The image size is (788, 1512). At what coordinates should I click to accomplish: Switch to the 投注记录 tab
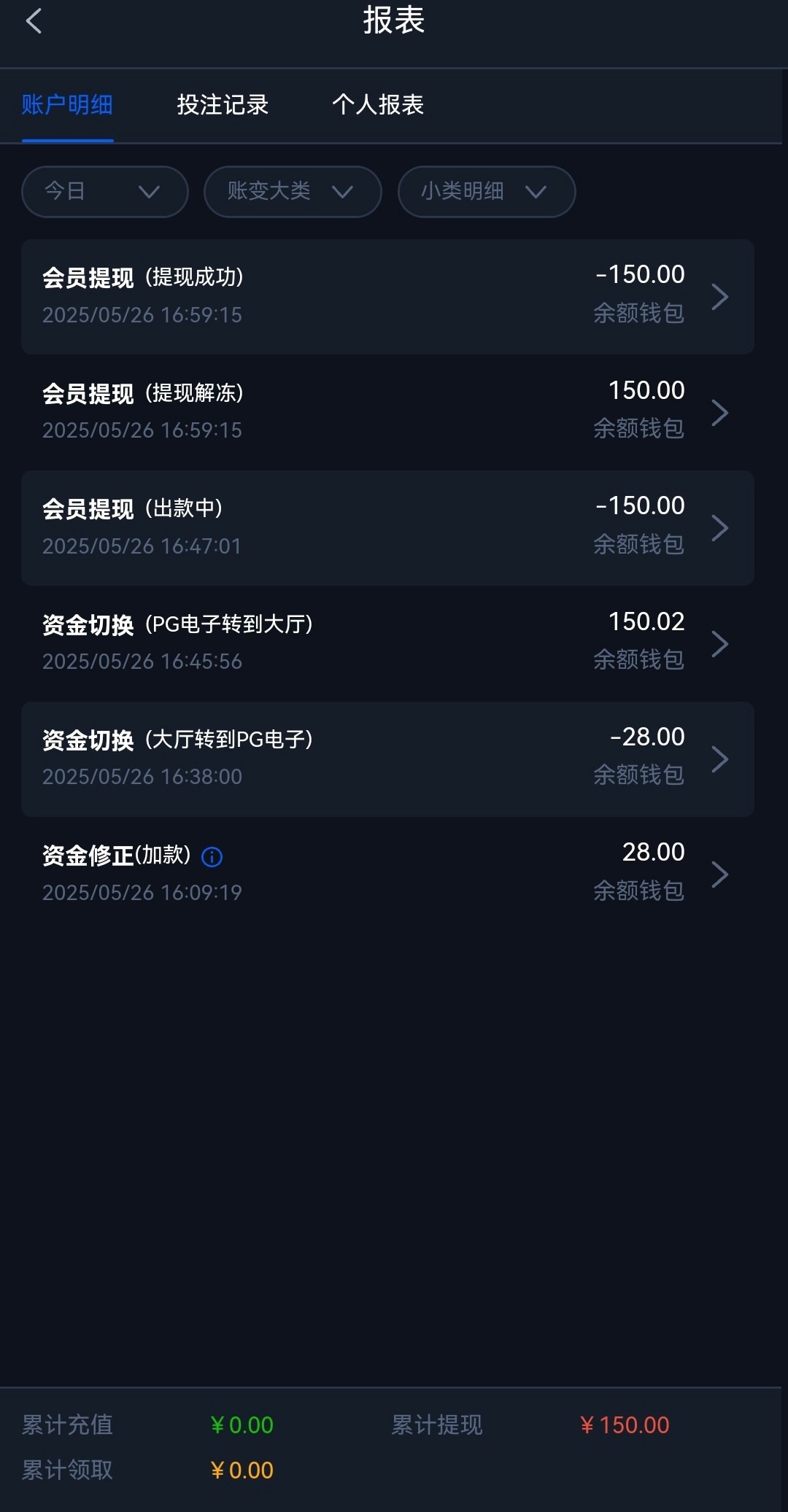tap(223, 105)
